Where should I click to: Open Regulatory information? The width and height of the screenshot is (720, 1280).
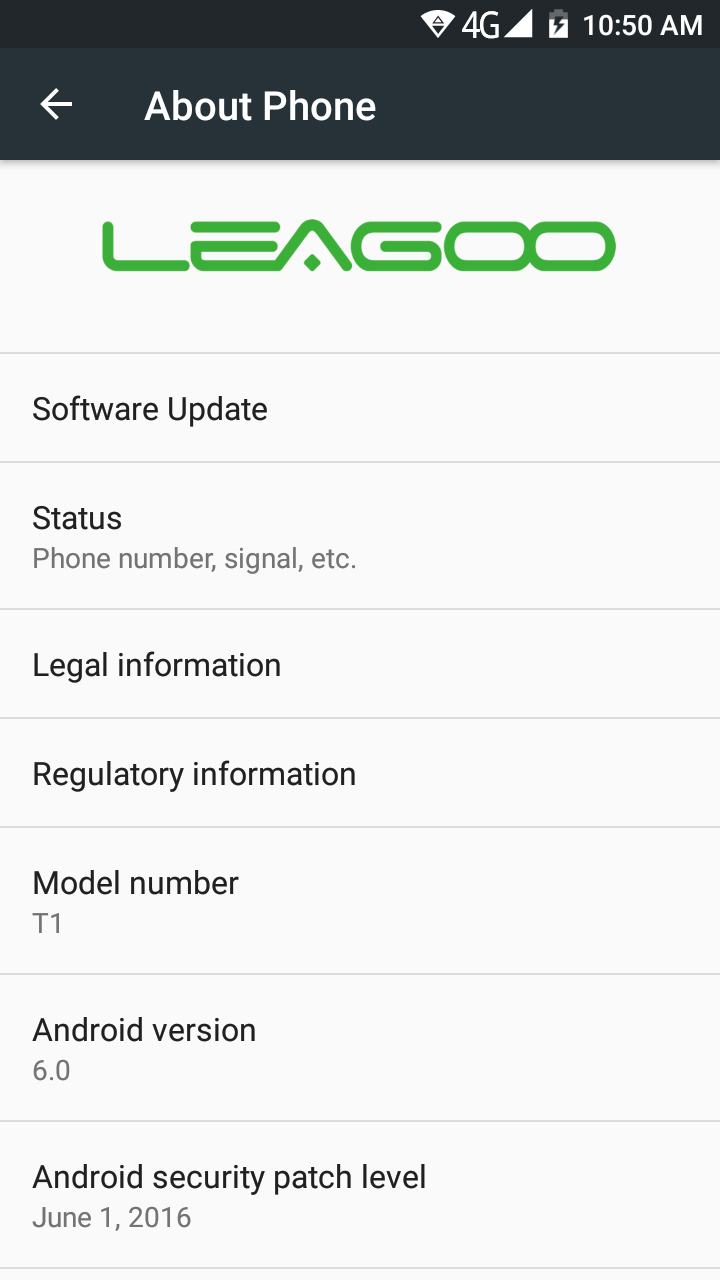(x=360, y=773)
